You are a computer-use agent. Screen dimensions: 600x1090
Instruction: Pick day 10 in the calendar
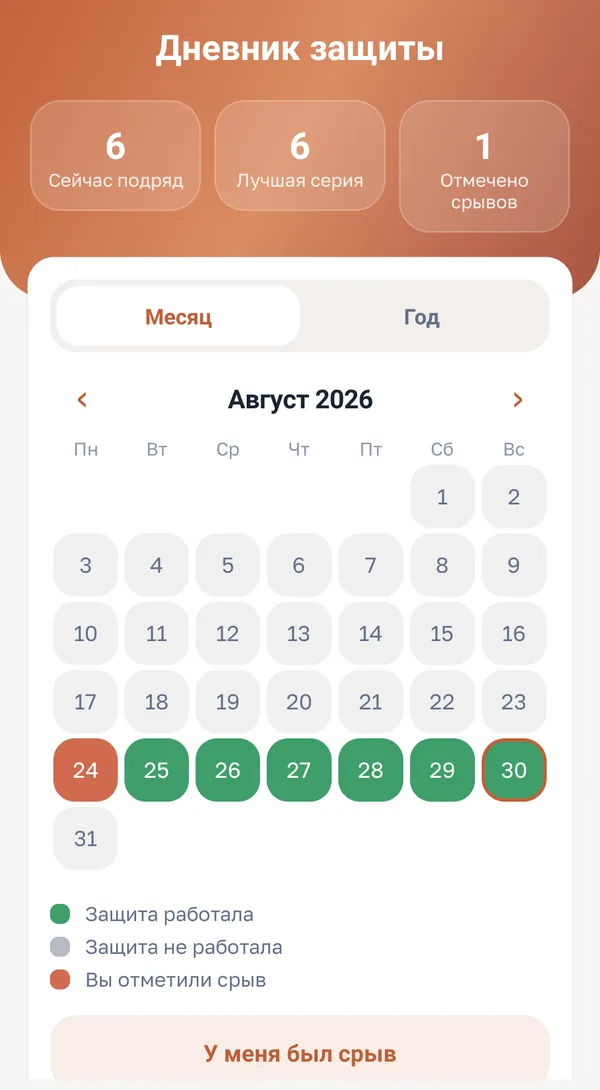pyautogui.click(x=86, y=633)
